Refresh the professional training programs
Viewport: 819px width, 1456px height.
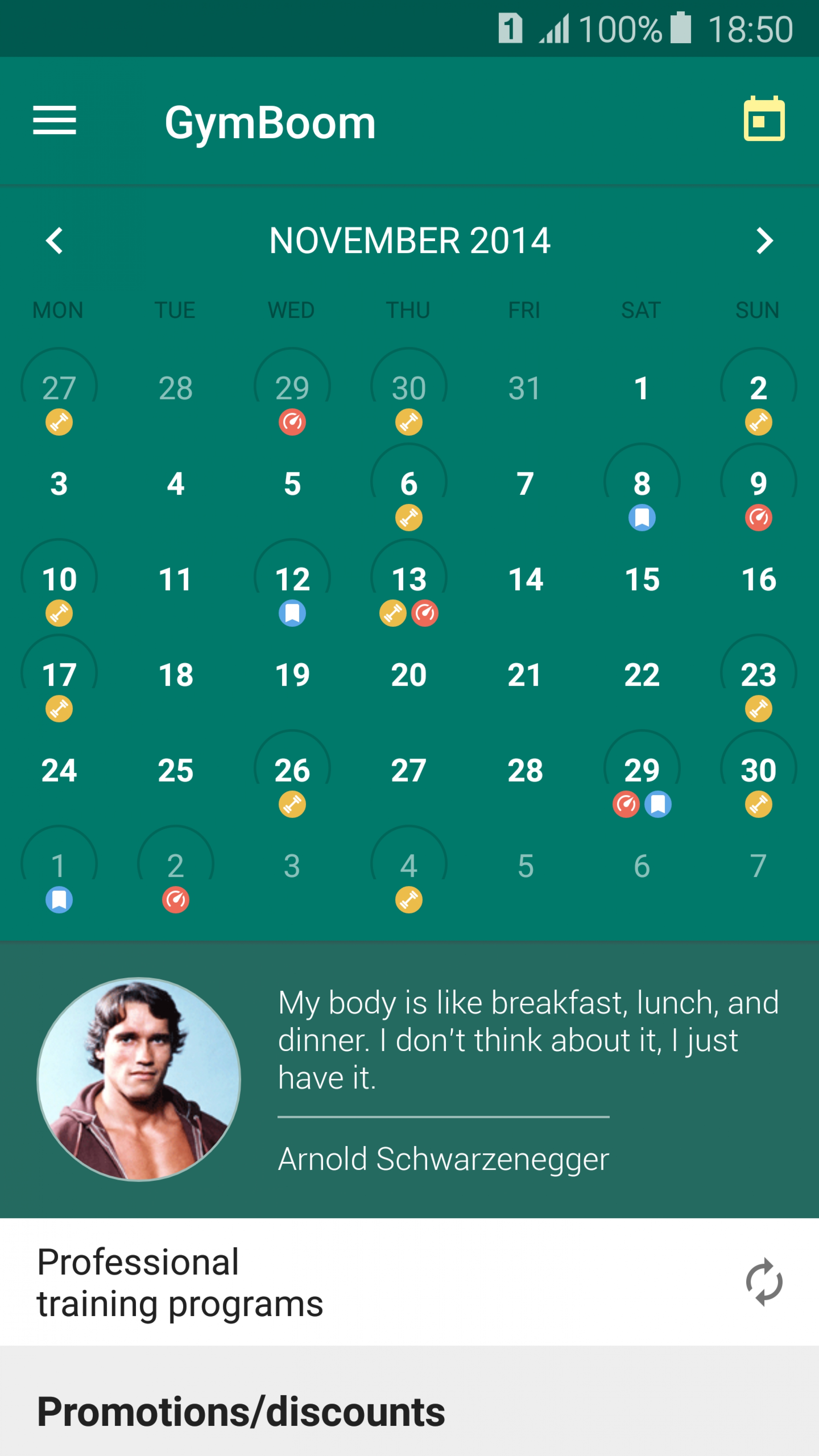(764, 1282)
